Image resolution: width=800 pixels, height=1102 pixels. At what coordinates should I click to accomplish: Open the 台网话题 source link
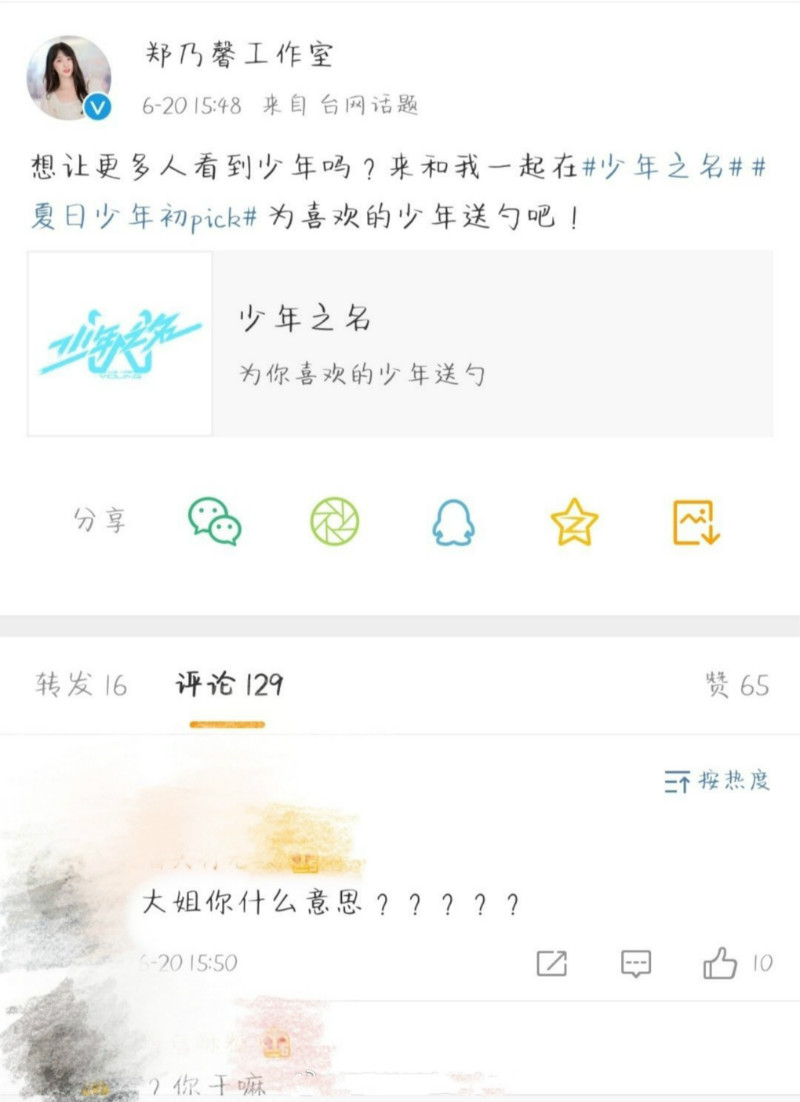(368, 106)
